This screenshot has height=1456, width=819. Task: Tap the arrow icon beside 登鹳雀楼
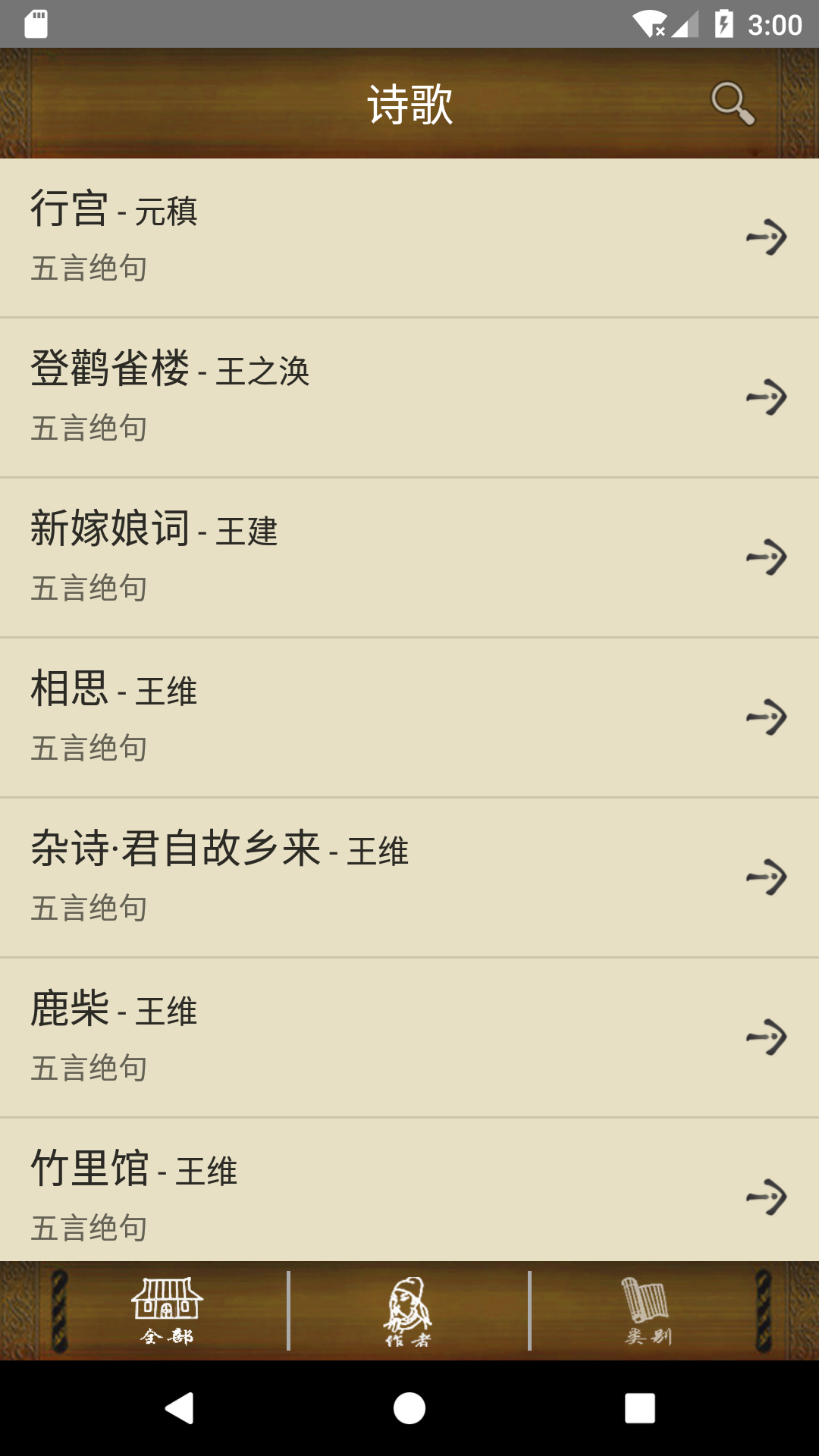coord(765,397)
